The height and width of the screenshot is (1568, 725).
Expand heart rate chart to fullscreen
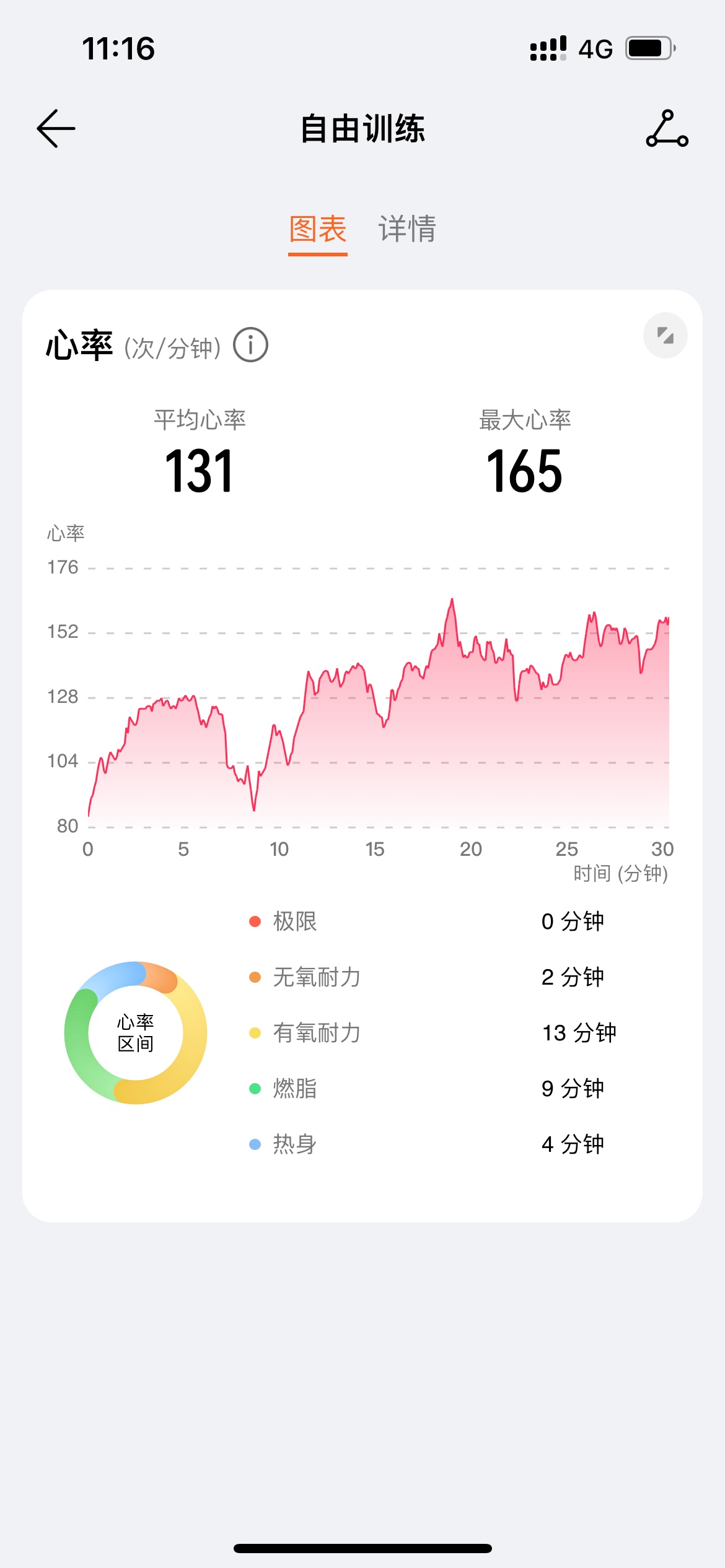[x=665, y=336]
